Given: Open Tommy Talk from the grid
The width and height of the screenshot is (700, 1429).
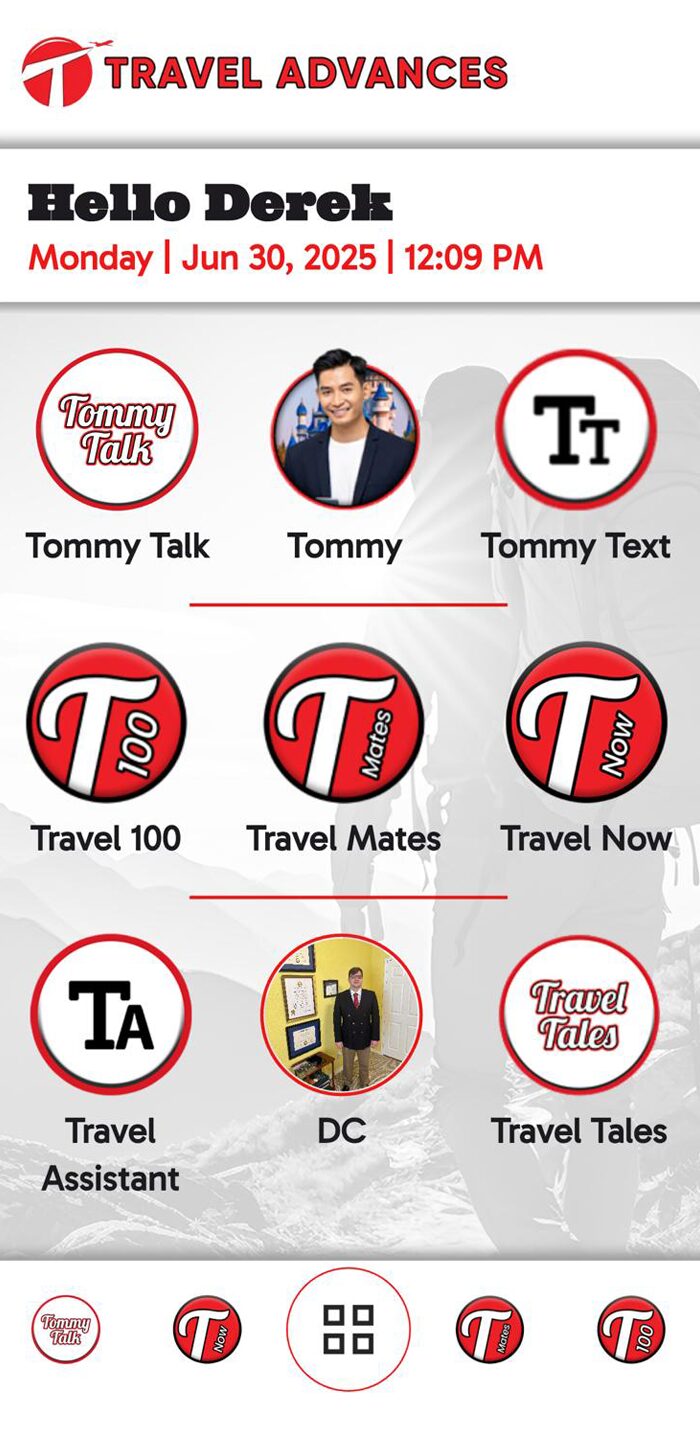Looking at the screenshot, I should click(x=117, y=431).
